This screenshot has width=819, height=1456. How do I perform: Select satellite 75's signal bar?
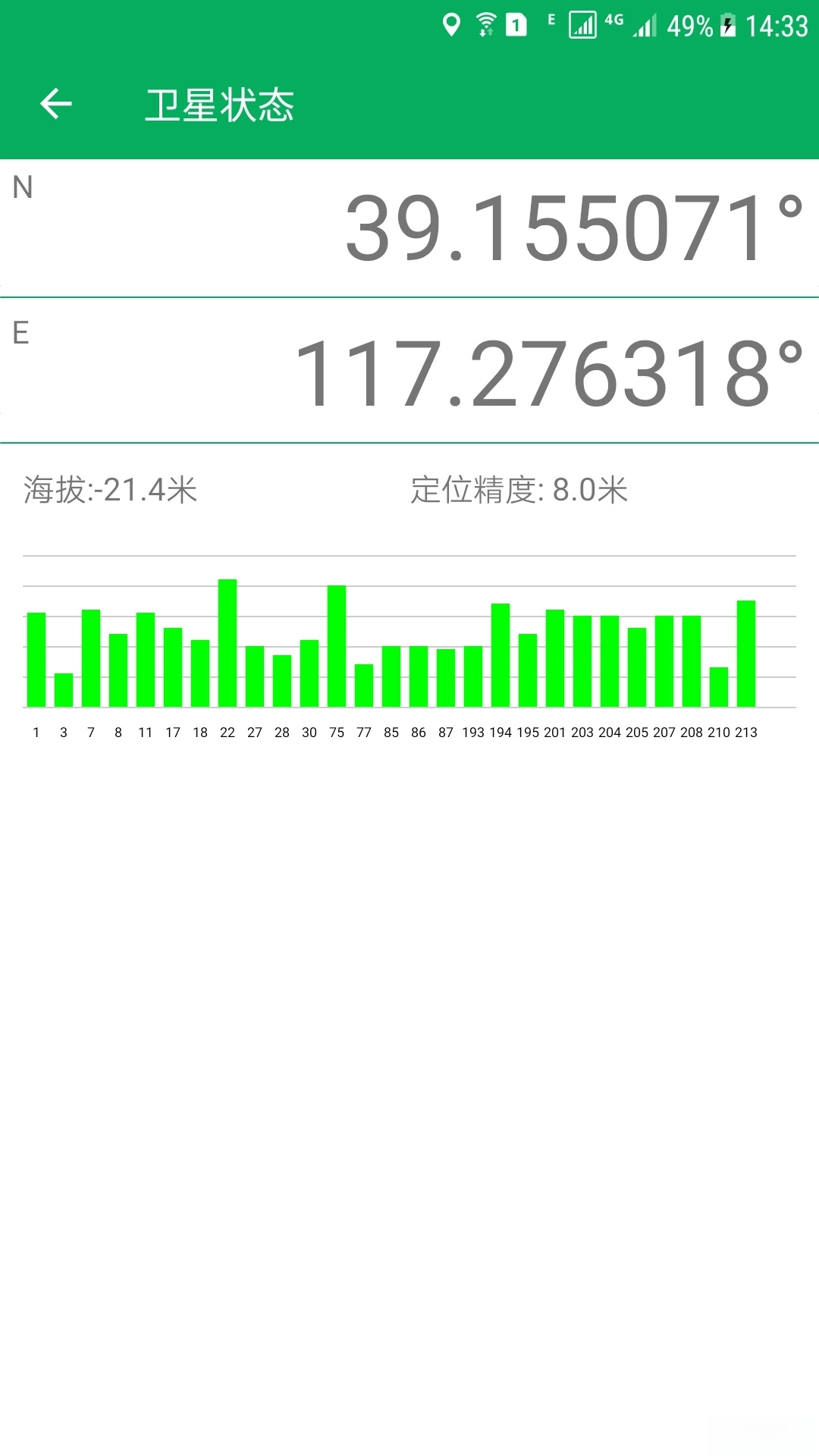coord(337,645)
